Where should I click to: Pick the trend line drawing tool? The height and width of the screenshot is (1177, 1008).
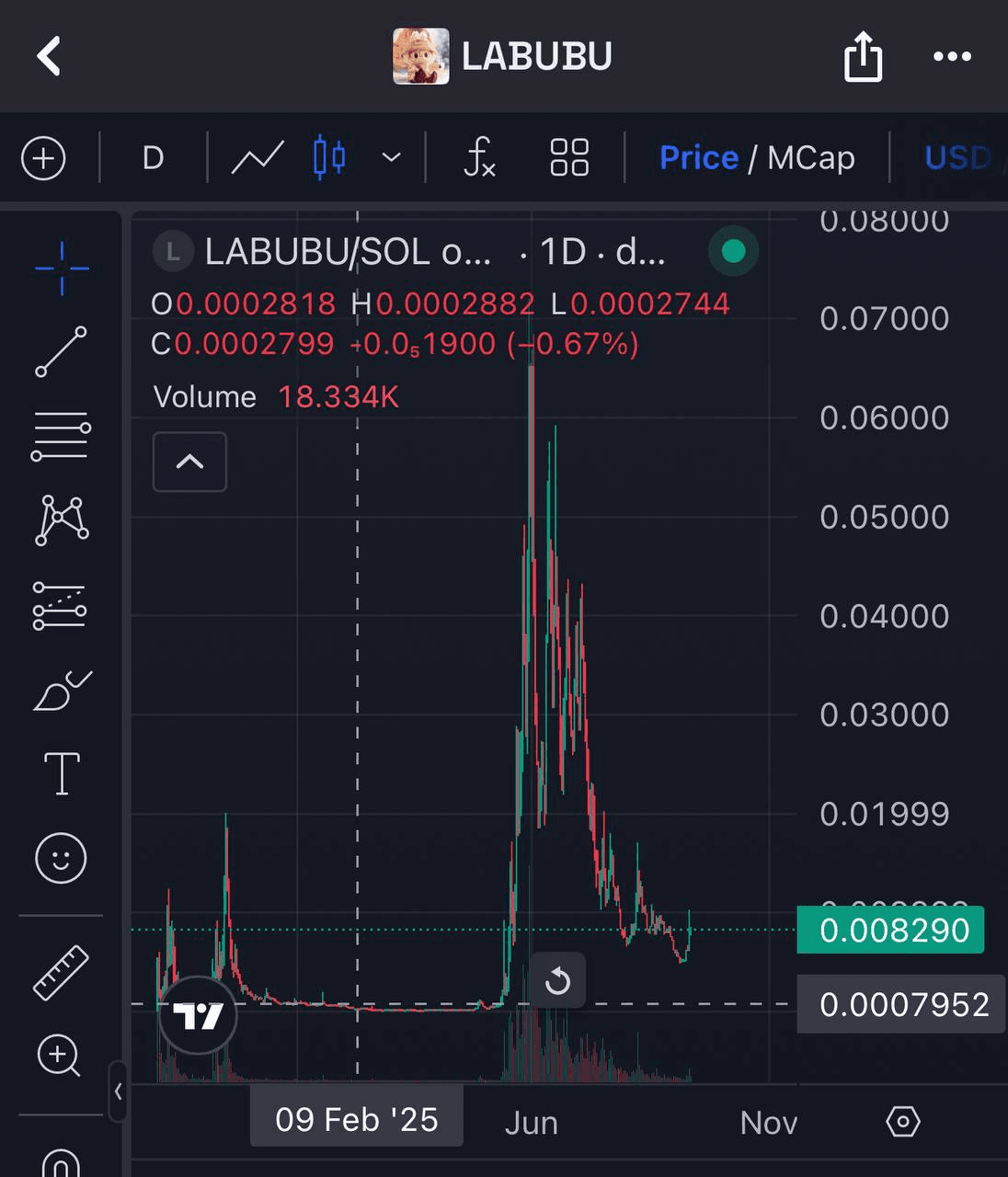(x=62, y=351)
